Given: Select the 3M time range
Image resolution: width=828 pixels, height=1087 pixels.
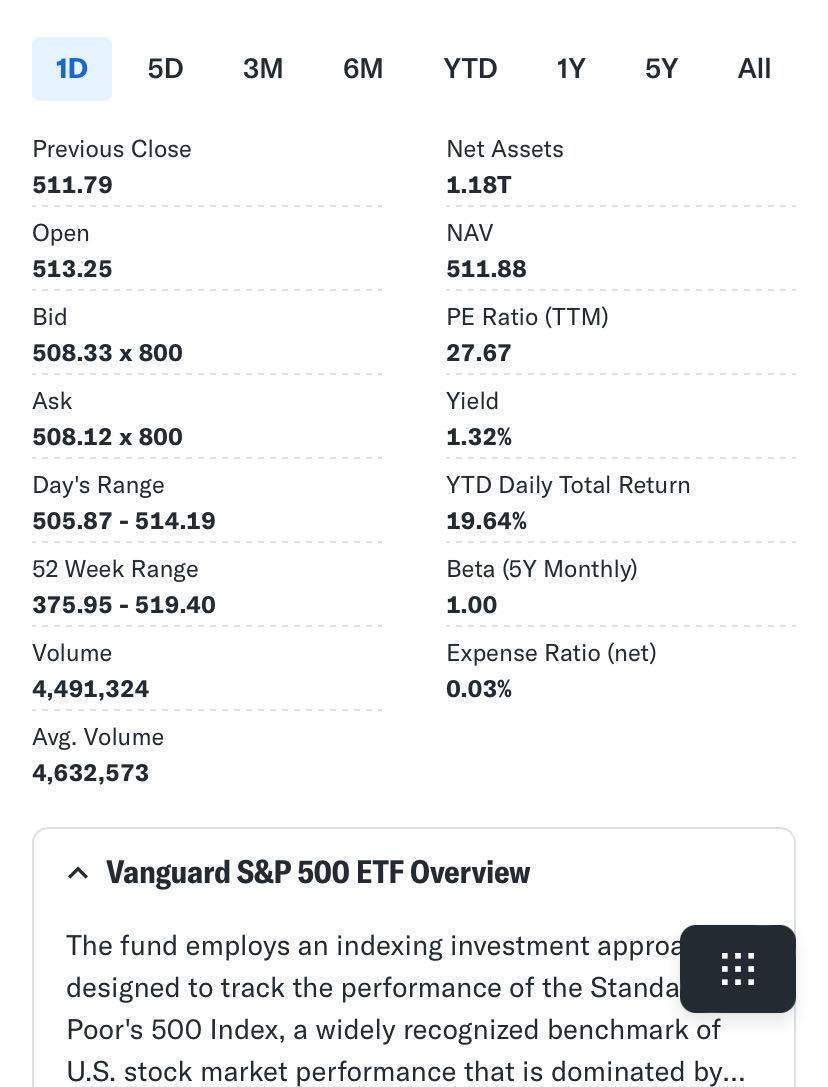Looking at the screenshot, I should point(263,68).
